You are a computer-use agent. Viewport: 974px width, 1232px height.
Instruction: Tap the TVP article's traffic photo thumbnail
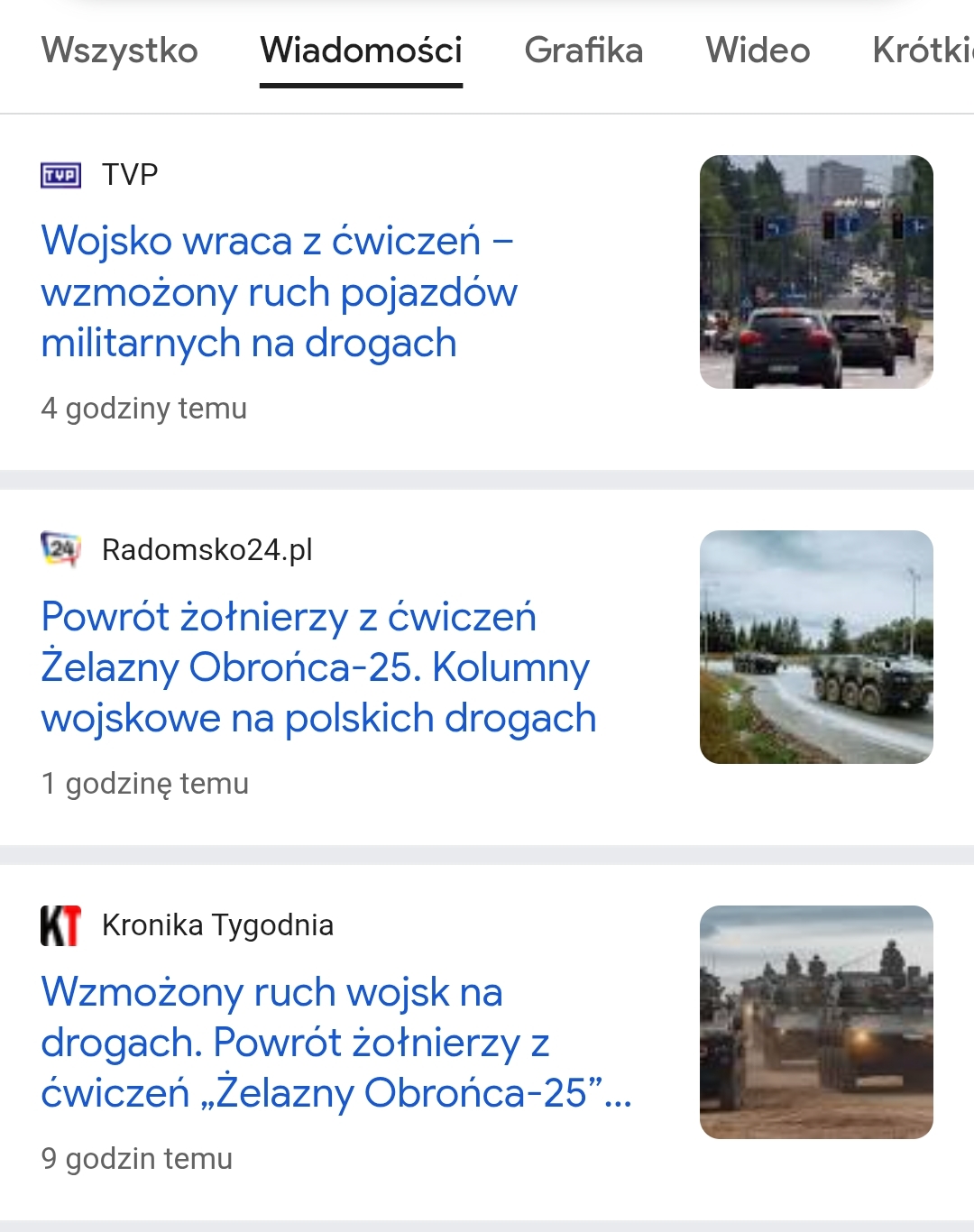click(816, 271)
